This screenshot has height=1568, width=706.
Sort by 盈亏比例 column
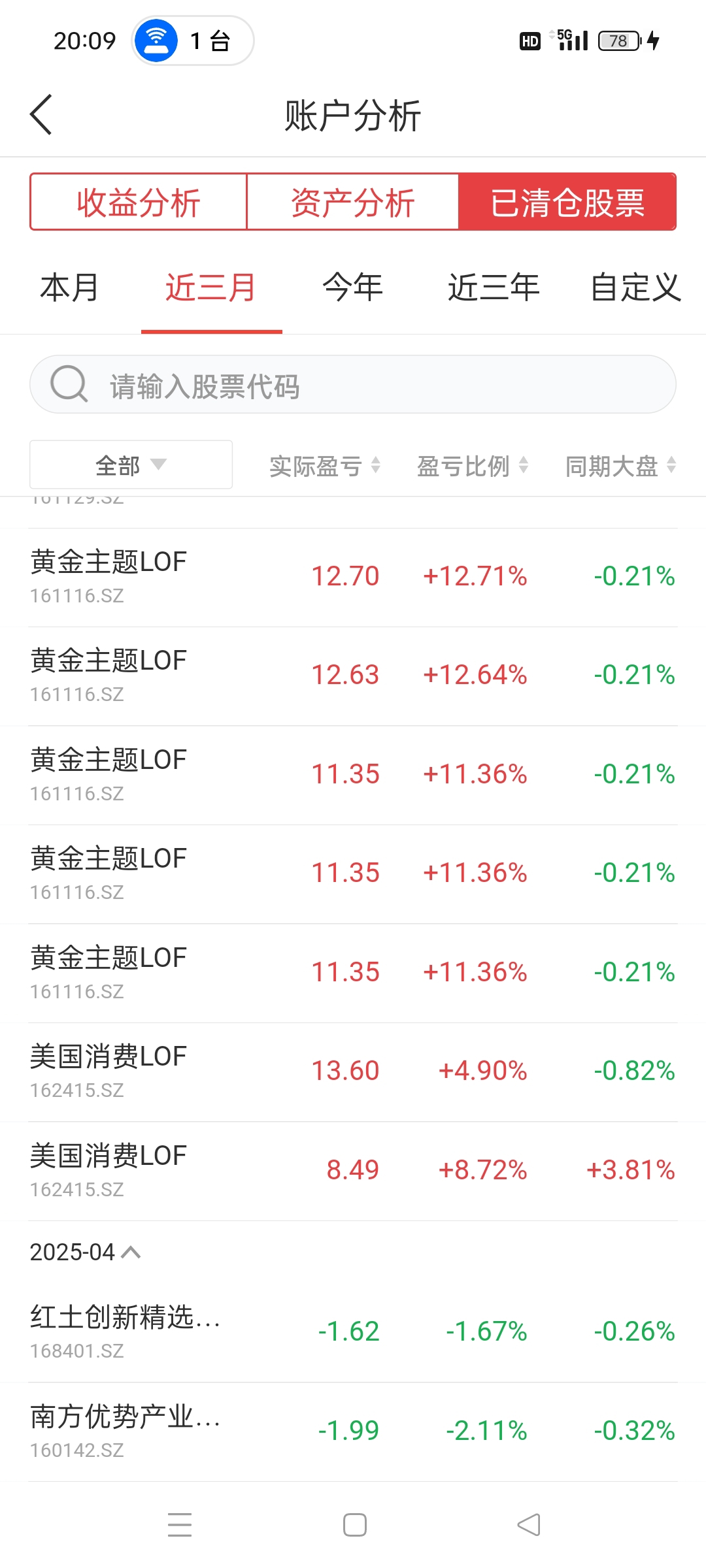coord(473,466)
